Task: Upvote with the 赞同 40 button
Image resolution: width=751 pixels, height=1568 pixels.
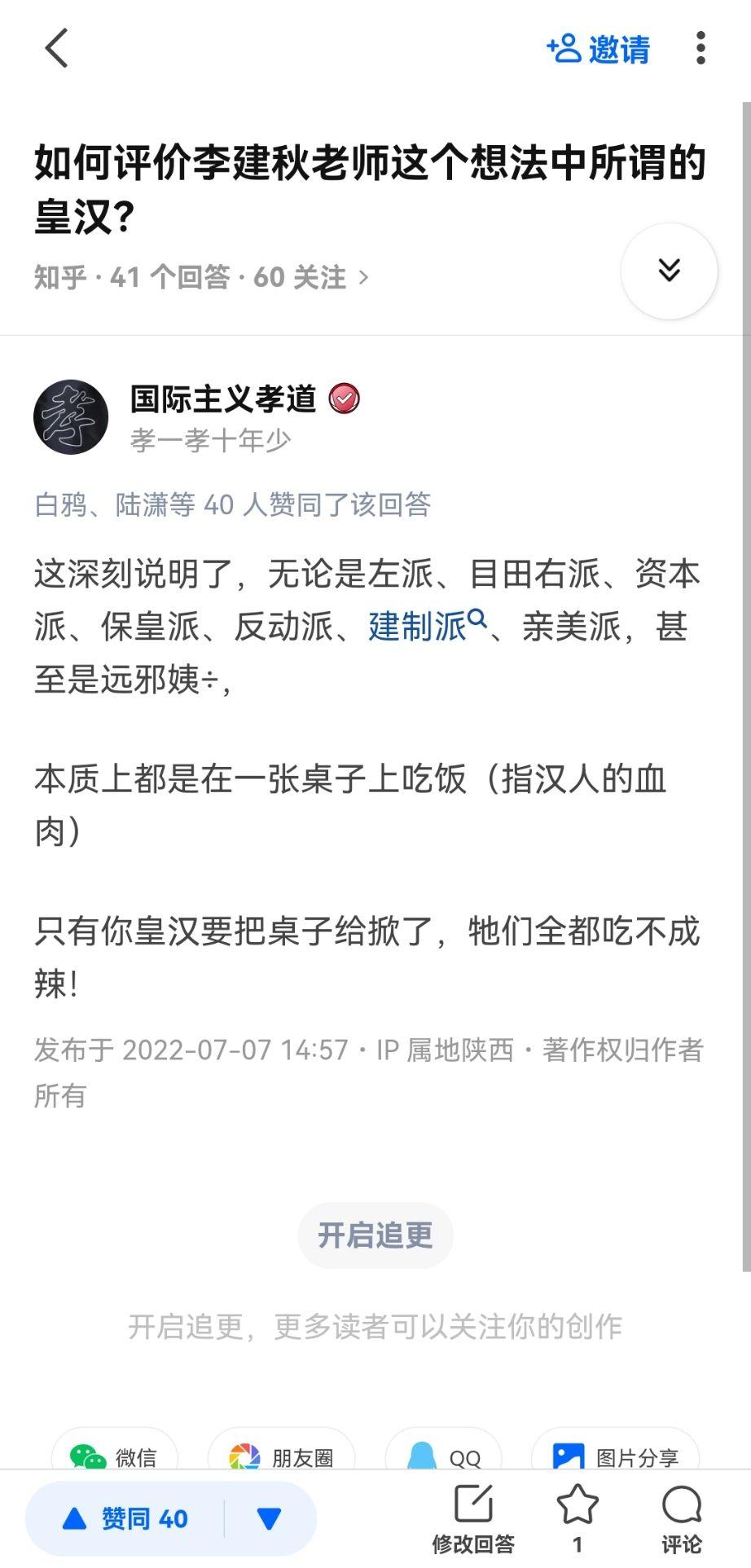Action: coord(126,1518)
